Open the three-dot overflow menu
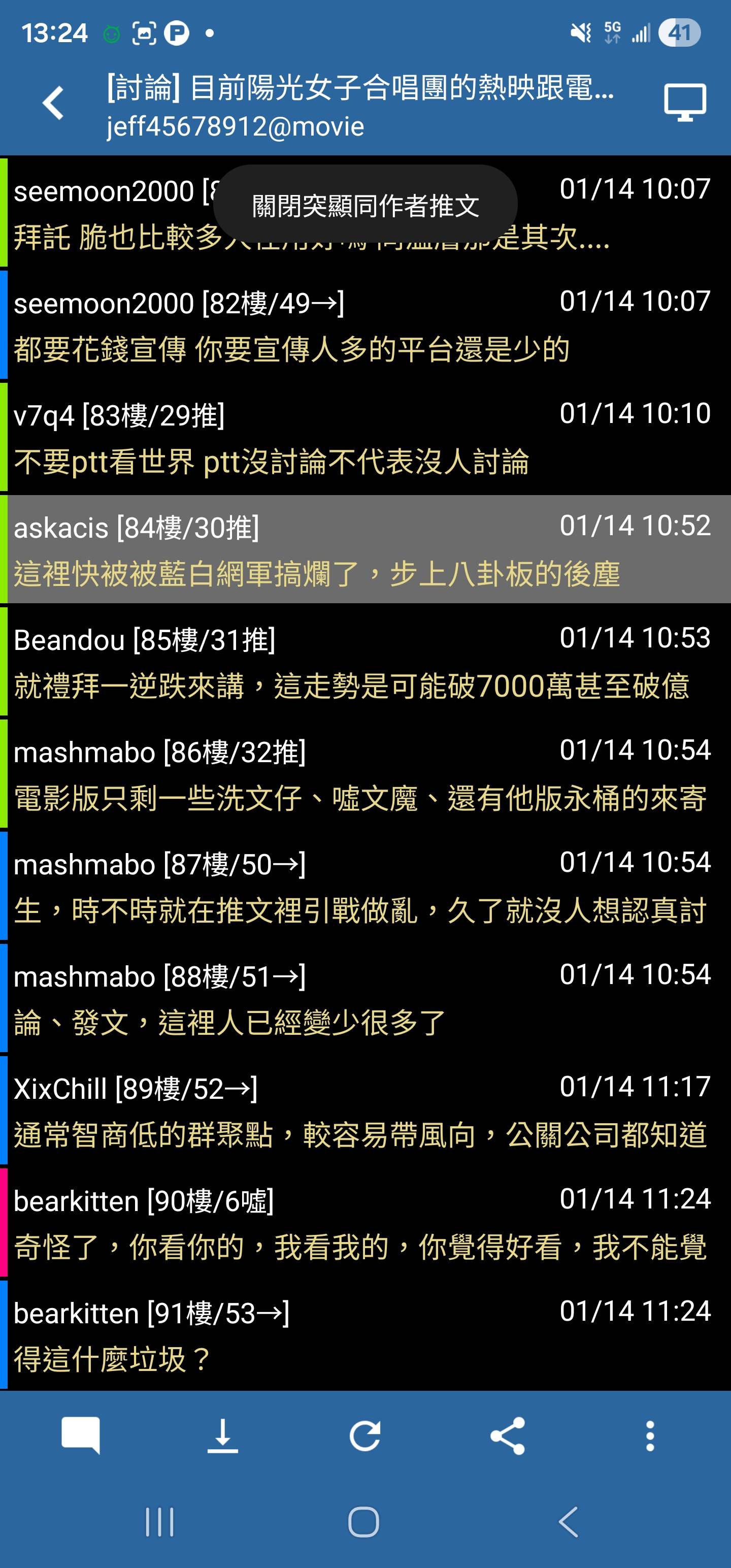The height and width of the screenshot is (1568, 731). (650, 1435)
